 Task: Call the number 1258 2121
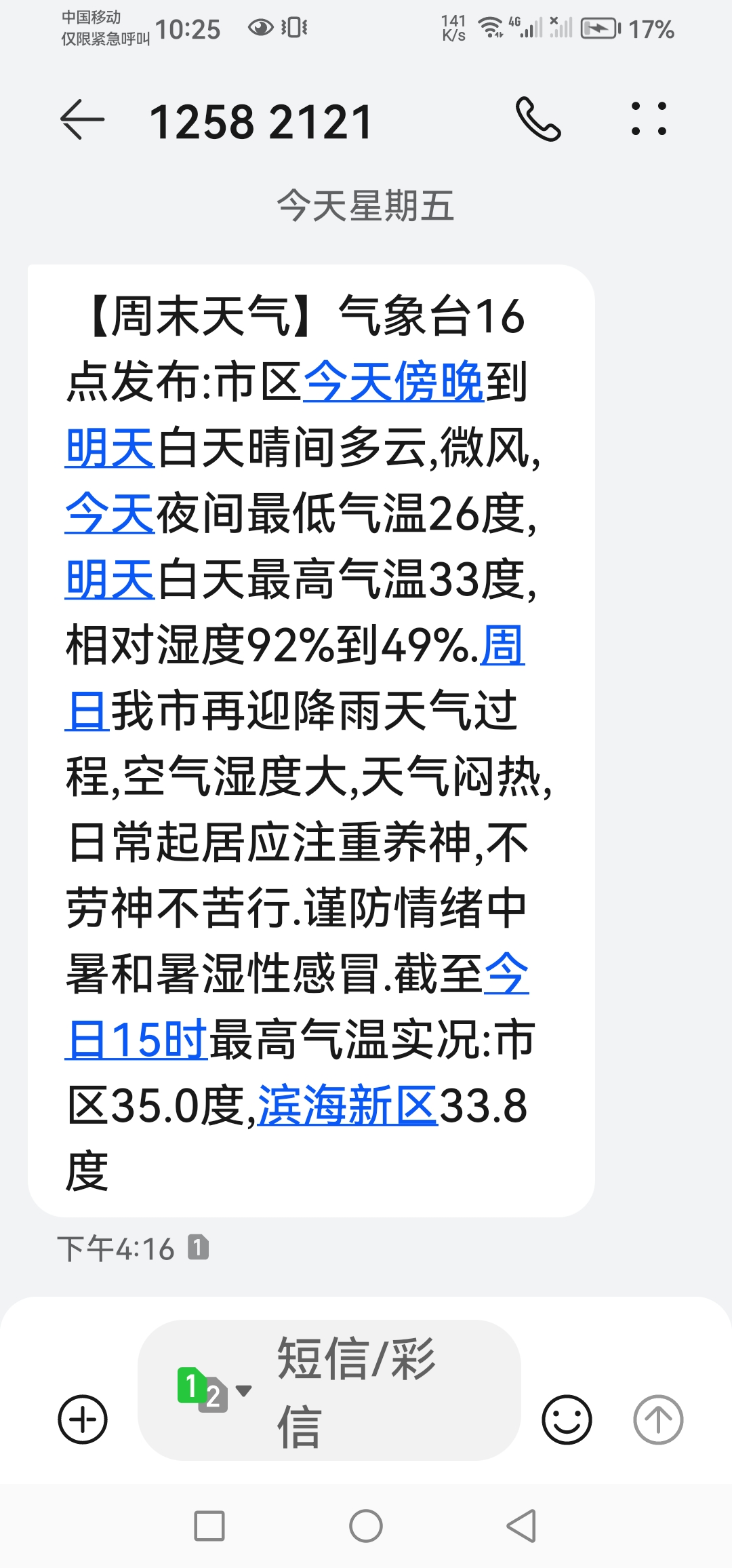coord(538,119)
